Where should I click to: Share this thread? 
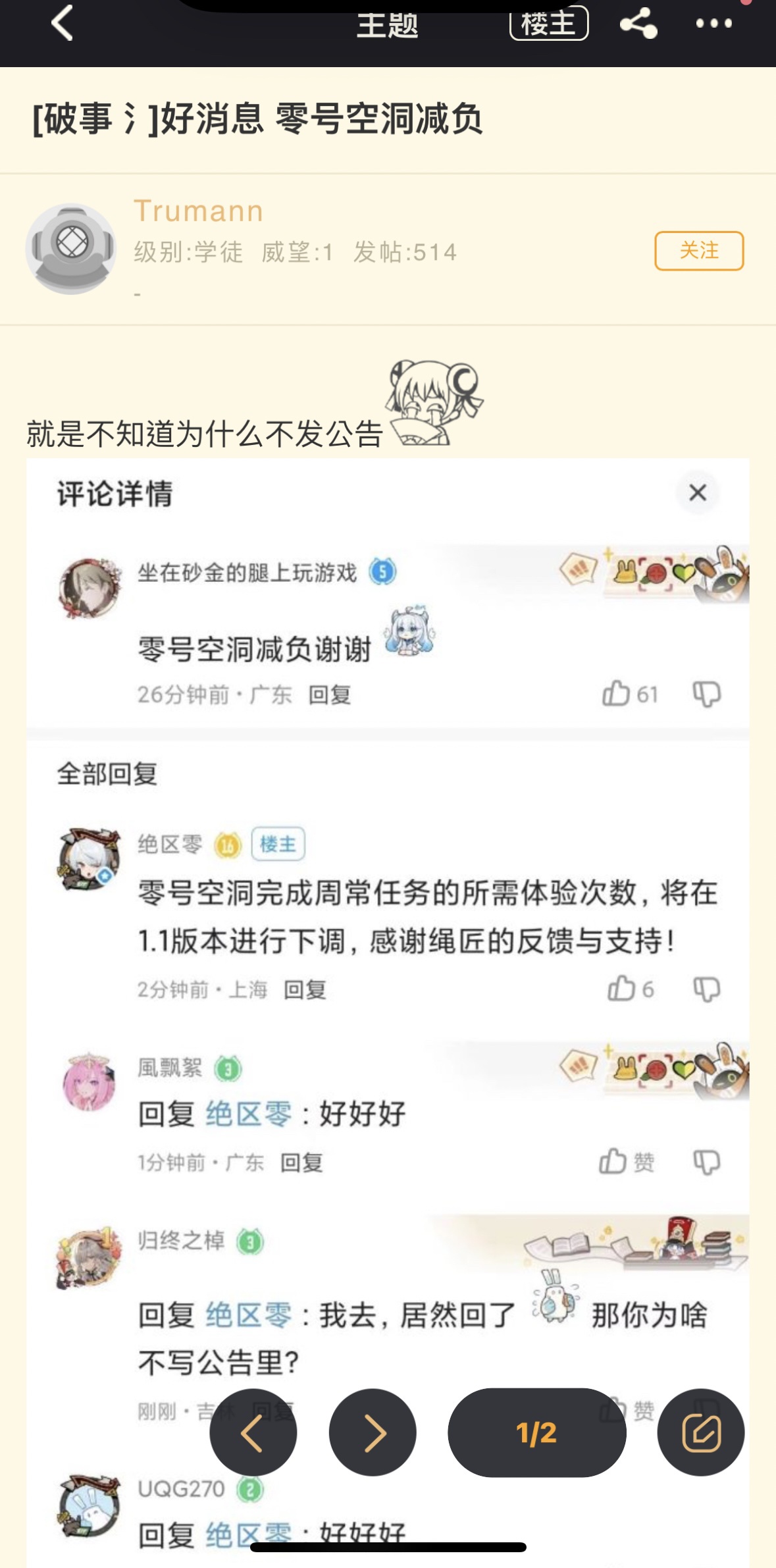click(x=638, y=24)
